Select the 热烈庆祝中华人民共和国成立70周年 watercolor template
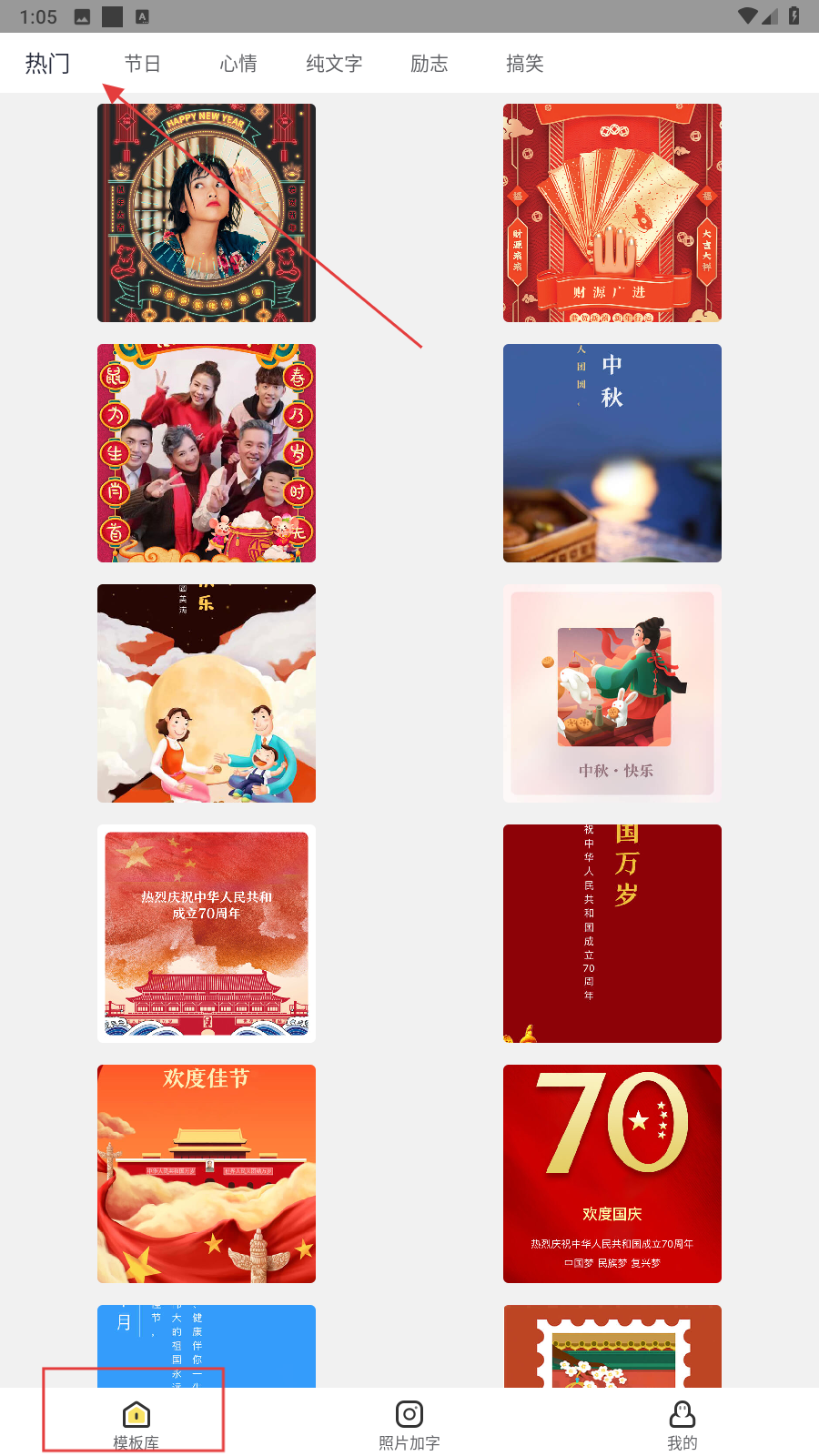 coord(207,934)
